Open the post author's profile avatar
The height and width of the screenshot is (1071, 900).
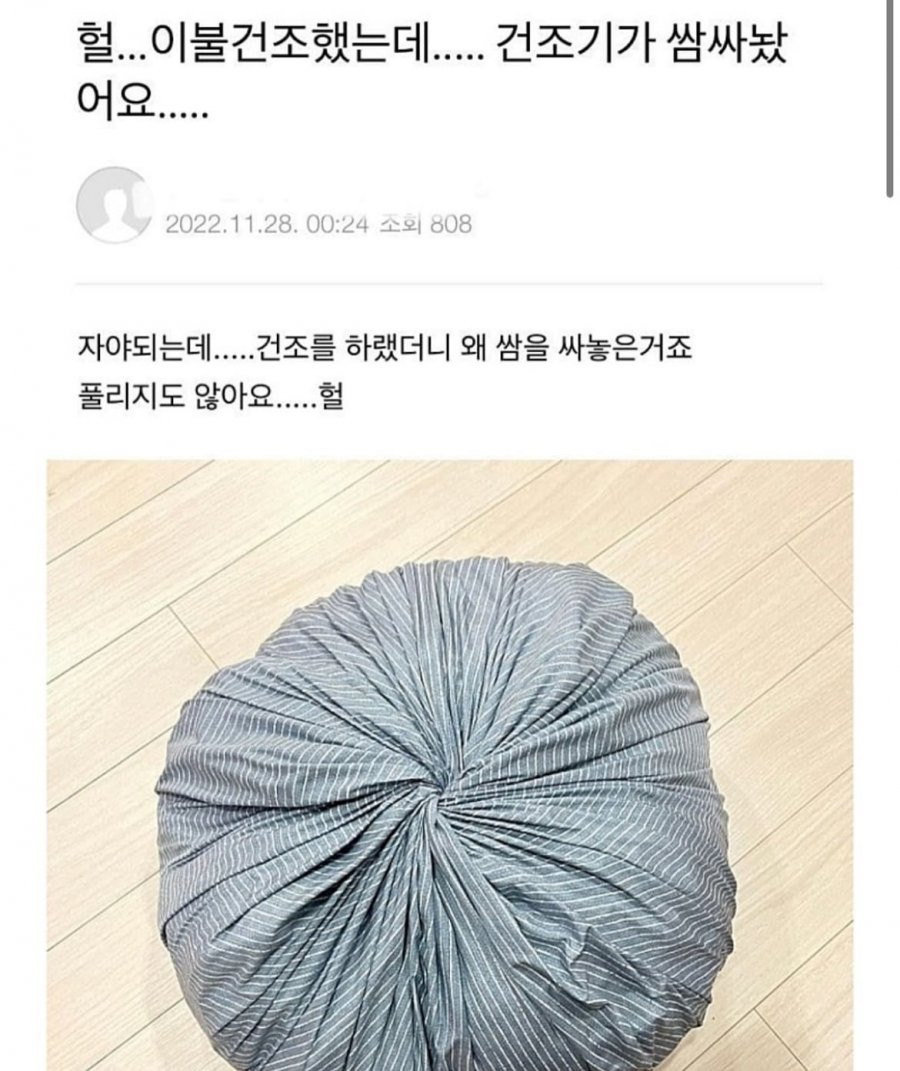pos(114,205)
